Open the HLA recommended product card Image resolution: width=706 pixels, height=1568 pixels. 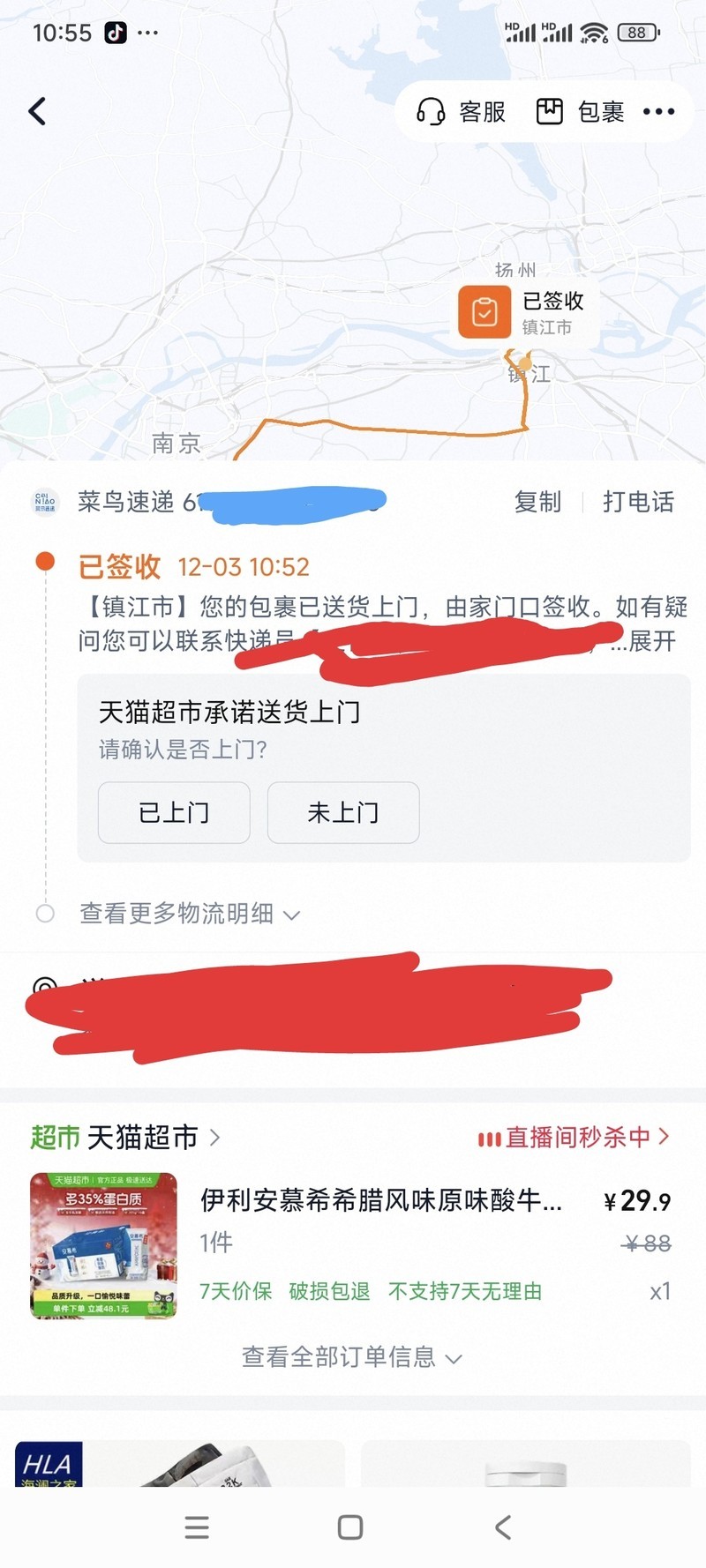pyautogui.click(x=179, y=1464)
